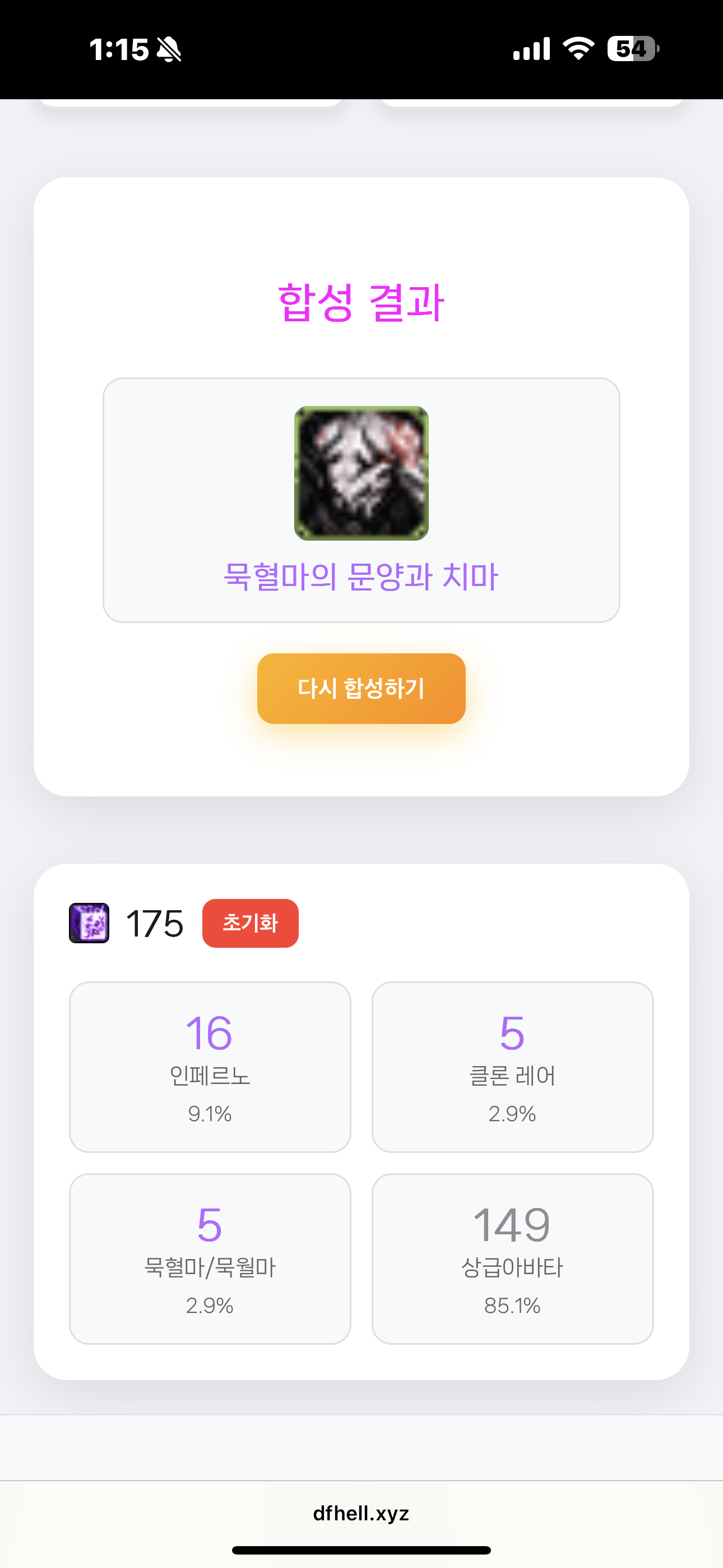The image size is (723, 1568).
Task: Tap the 다시 합성하기 button
Action: coord(361,689)
